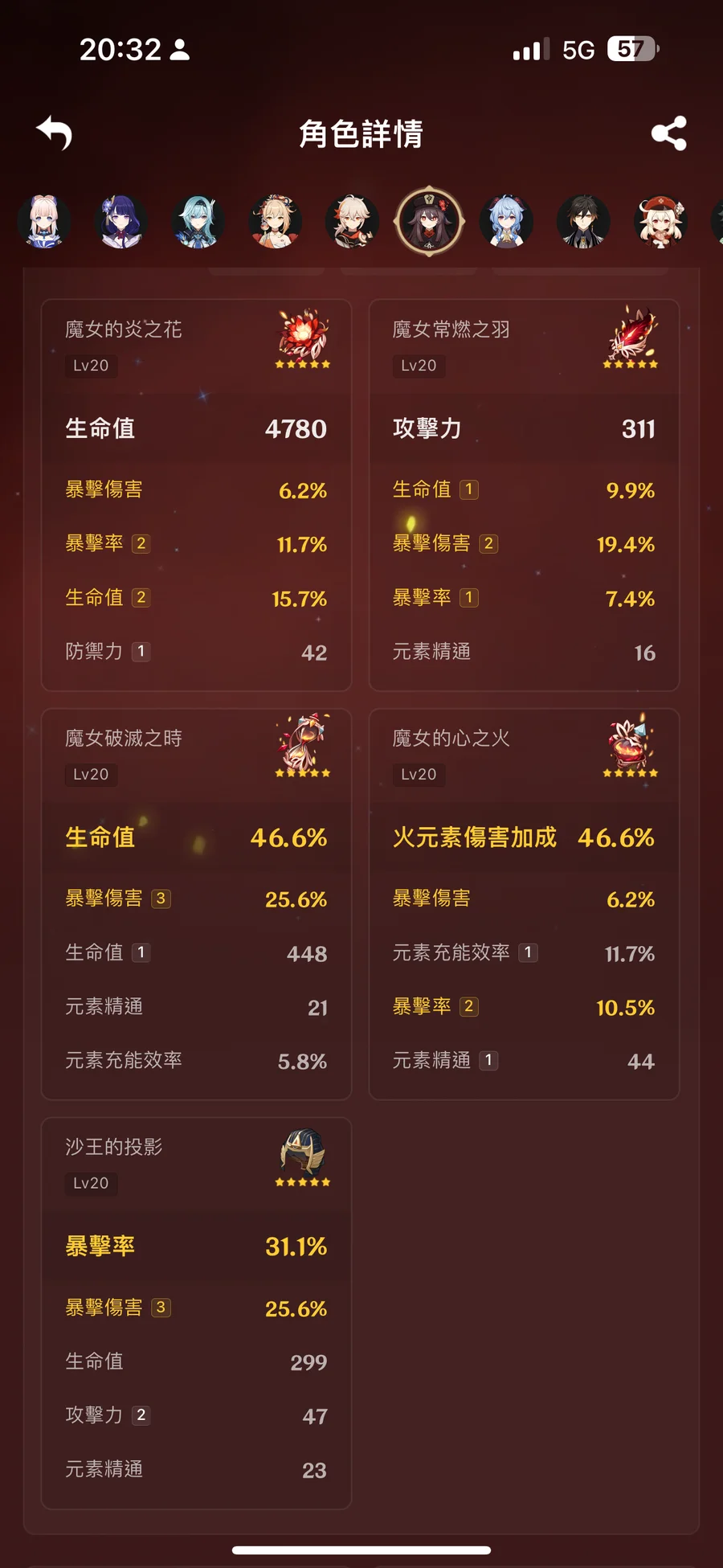Share this character detail page
The width and height of the screenshot is (723, 1568).
(x=668, y=133)
